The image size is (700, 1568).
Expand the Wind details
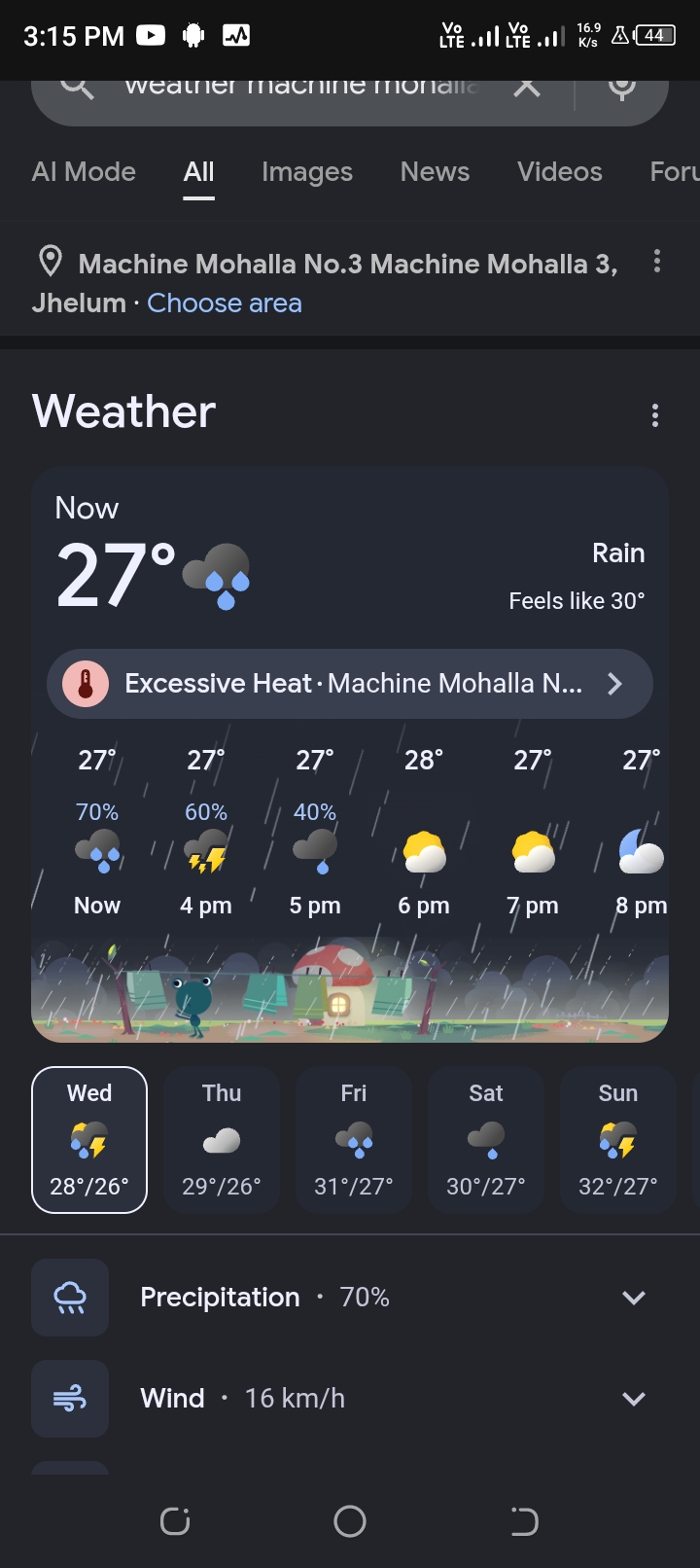(x=350, y=1399)
